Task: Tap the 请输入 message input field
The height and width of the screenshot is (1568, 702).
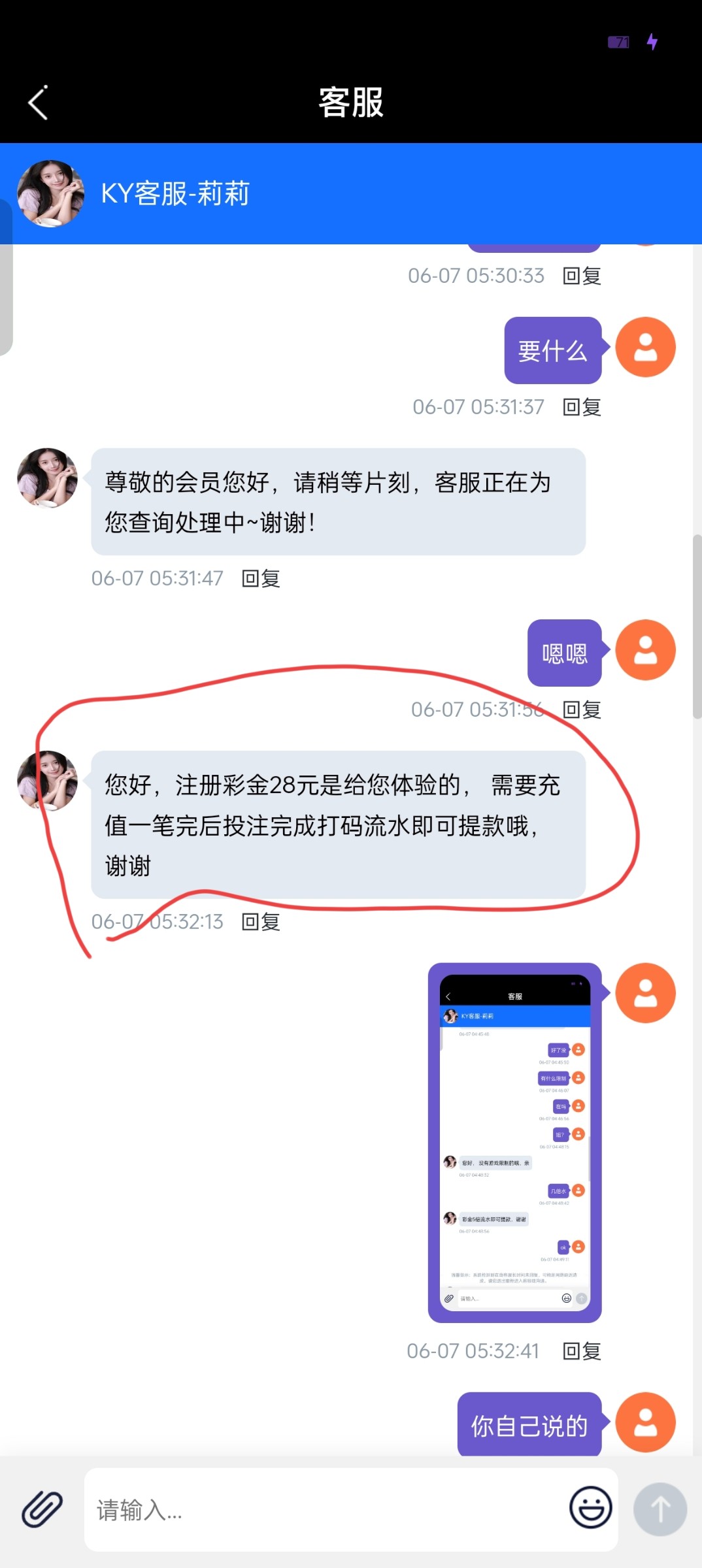Action: pos(327,1509)
